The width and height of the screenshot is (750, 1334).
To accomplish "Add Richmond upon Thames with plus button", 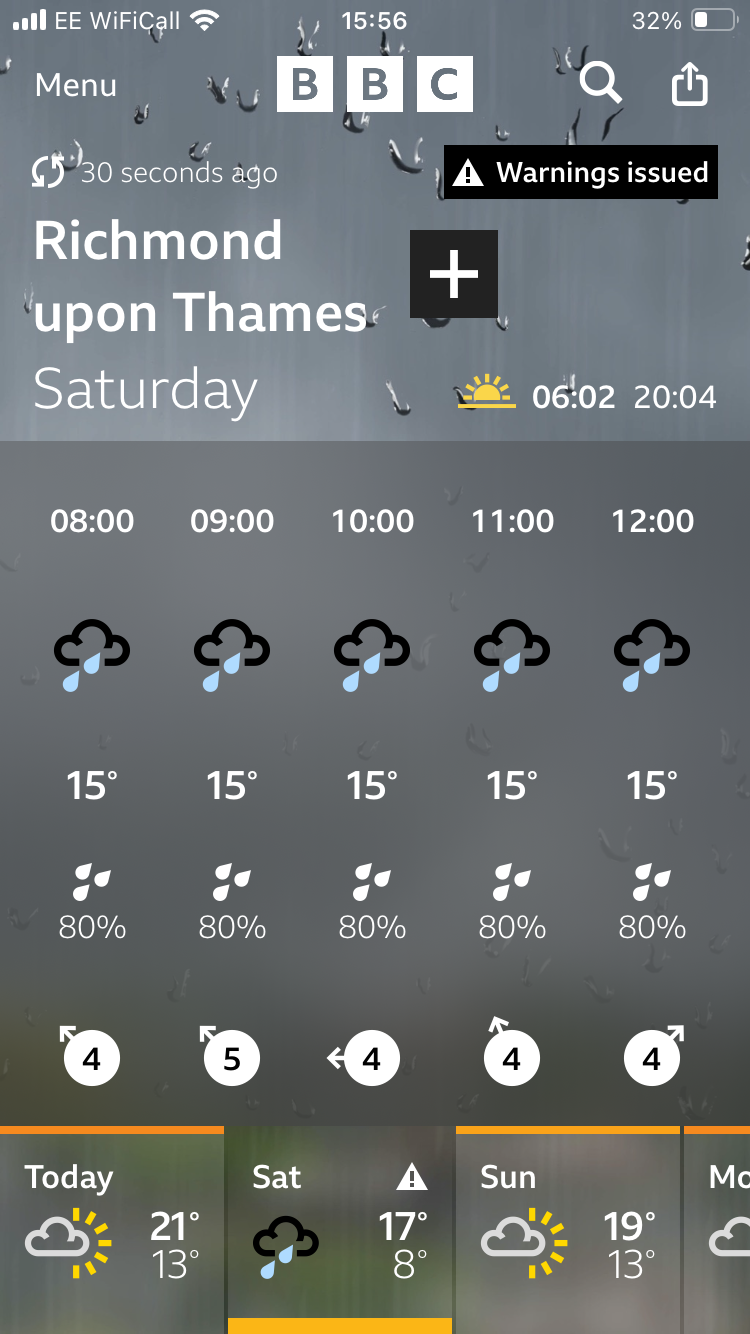I will [x=454, y=274].
